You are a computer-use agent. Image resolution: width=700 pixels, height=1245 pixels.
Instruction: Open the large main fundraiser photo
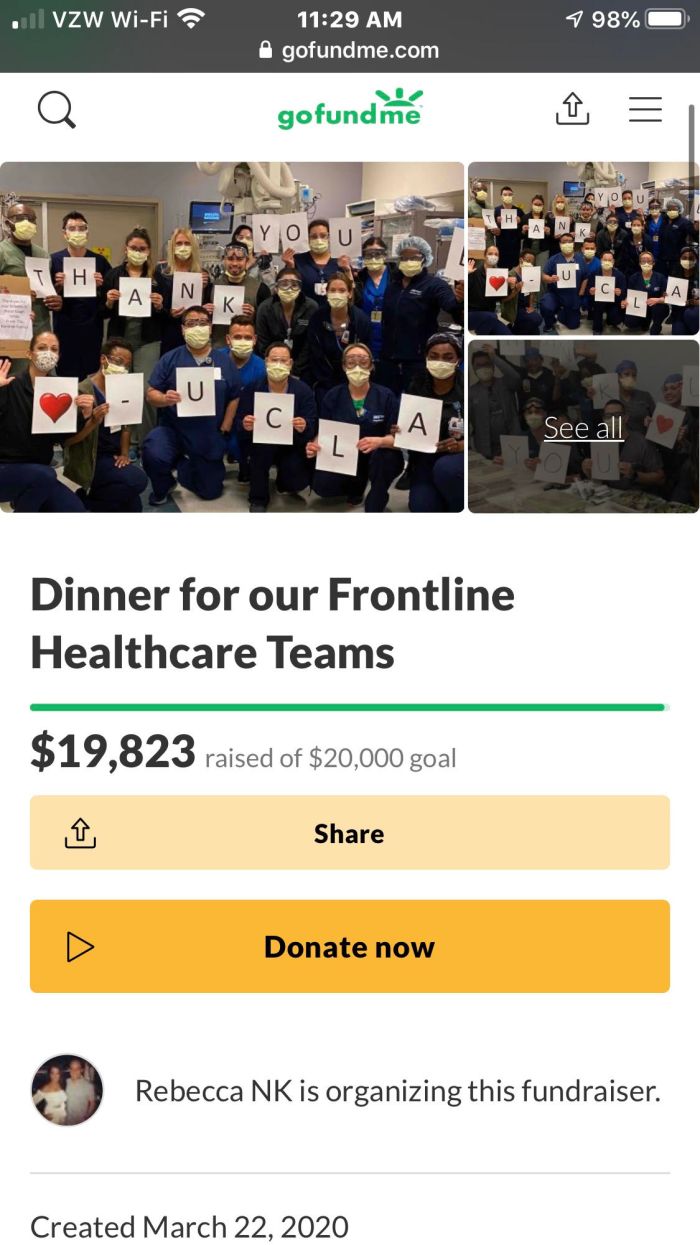(232, 337)
